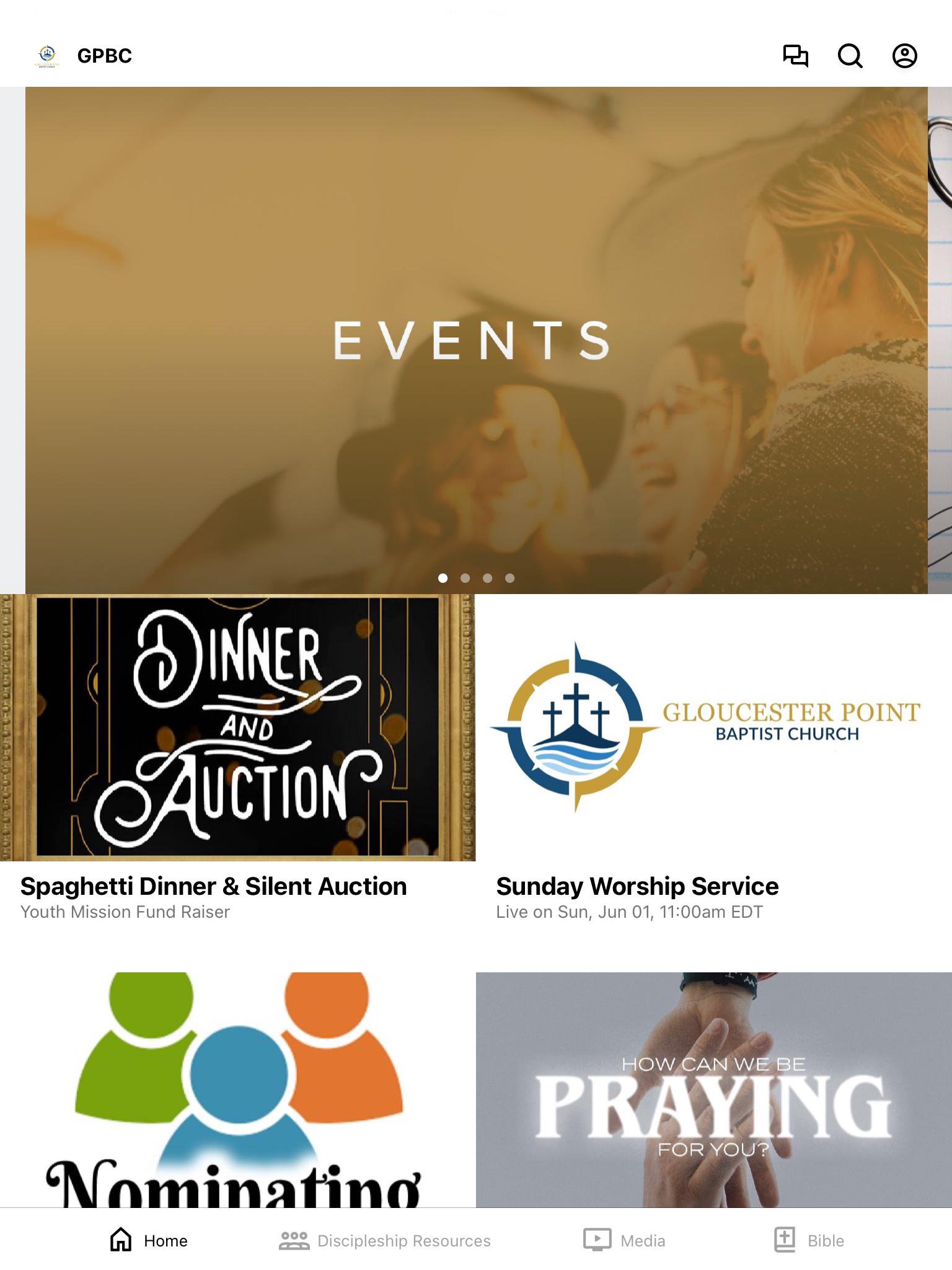Switch to Discipleship Resources tab
952x1270 pixels.
click(x=385, y=1240)
